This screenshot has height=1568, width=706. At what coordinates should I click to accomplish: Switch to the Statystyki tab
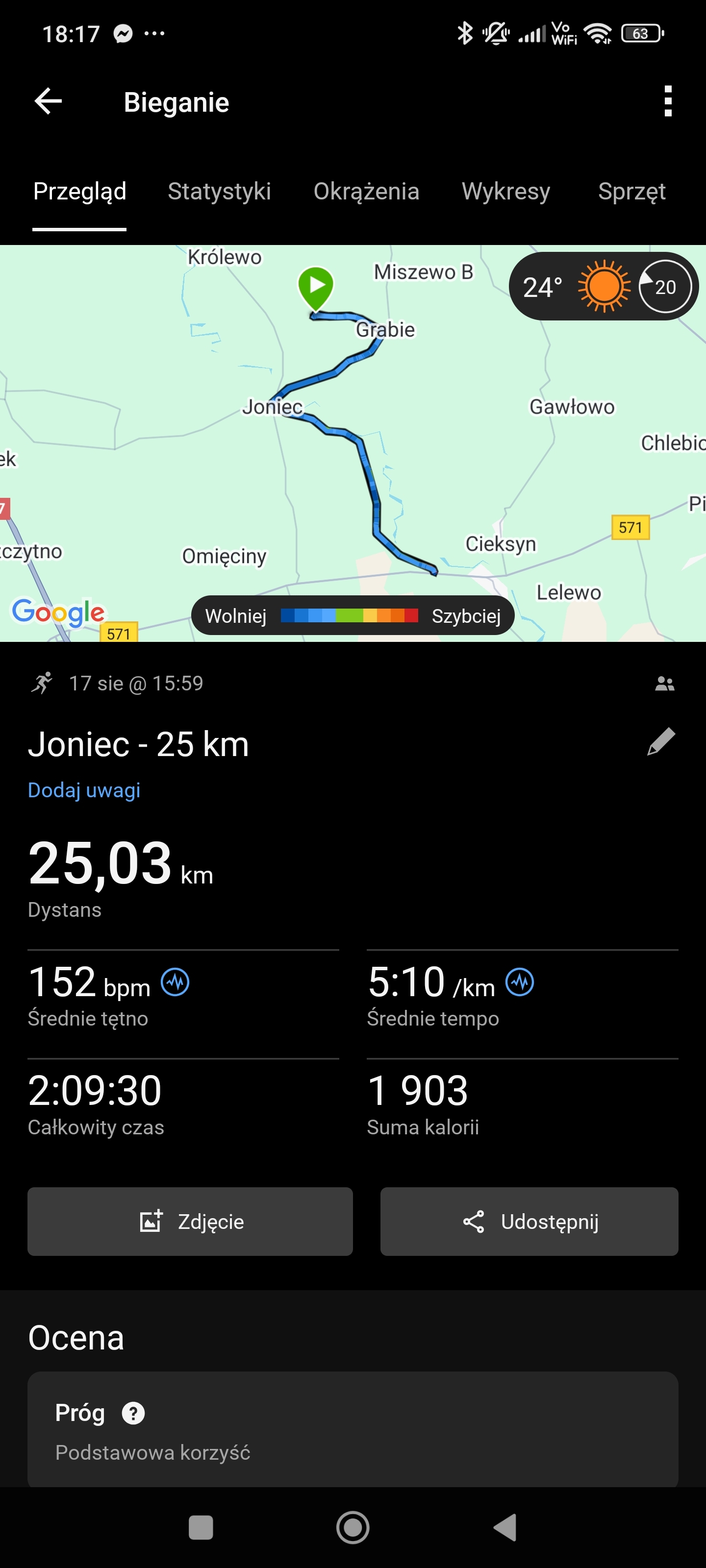[219, 191]
